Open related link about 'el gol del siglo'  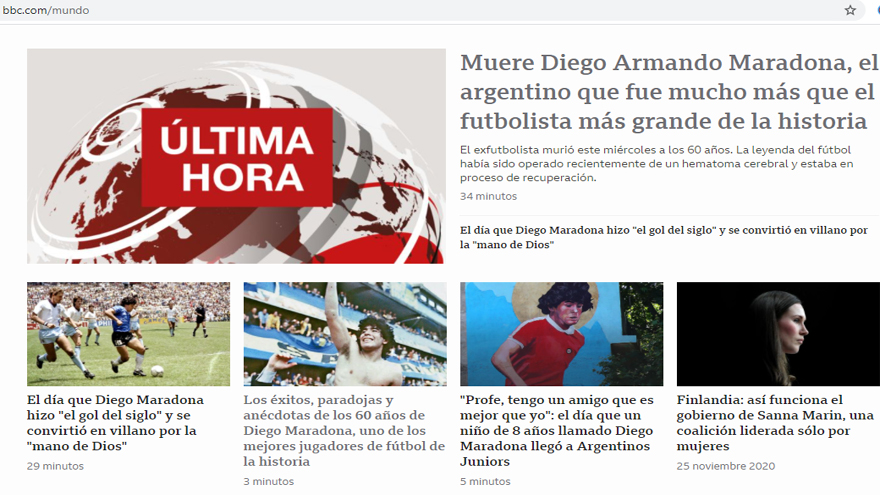click(663, 237)
